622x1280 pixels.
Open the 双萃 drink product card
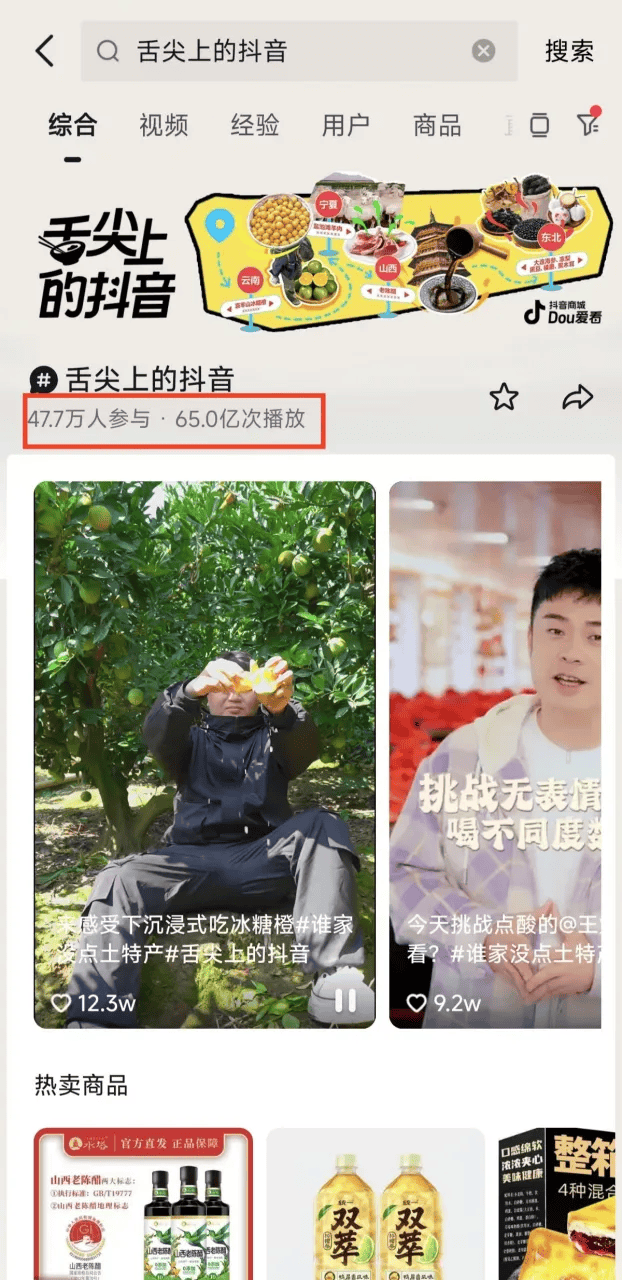click(x=375, y=1205)
